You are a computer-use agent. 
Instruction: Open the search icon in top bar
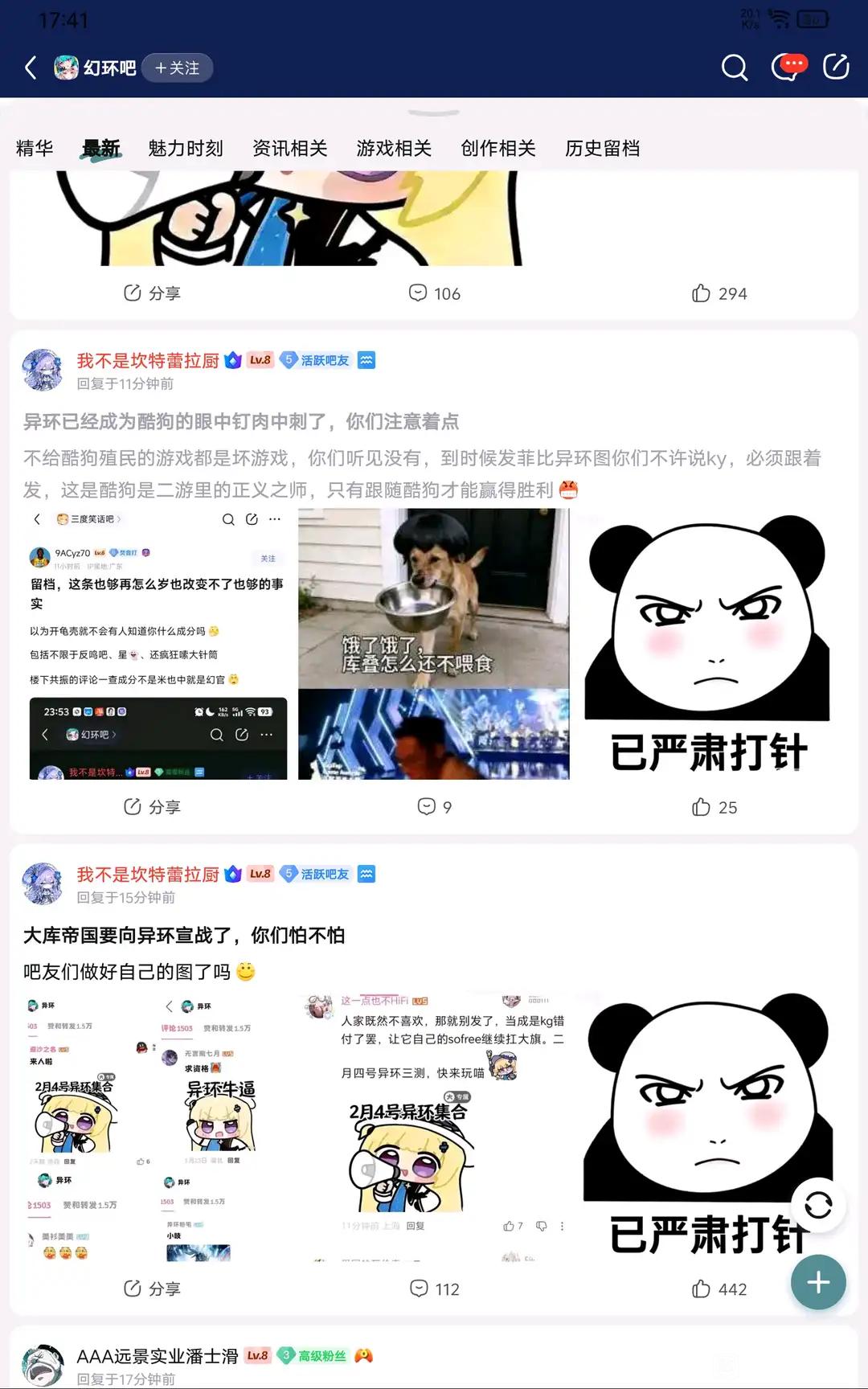(734, 68)
